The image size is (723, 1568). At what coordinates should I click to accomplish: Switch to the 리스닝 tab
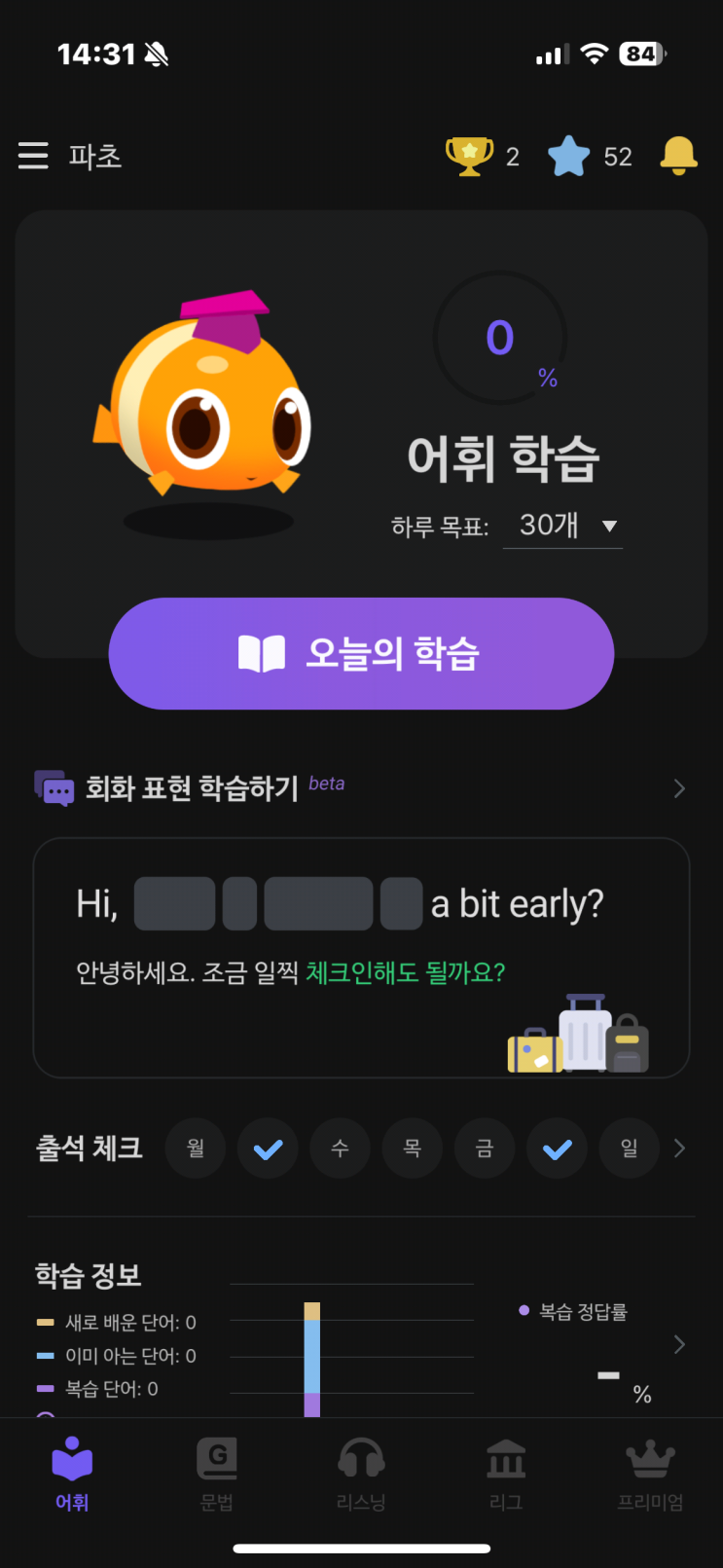361,1476
